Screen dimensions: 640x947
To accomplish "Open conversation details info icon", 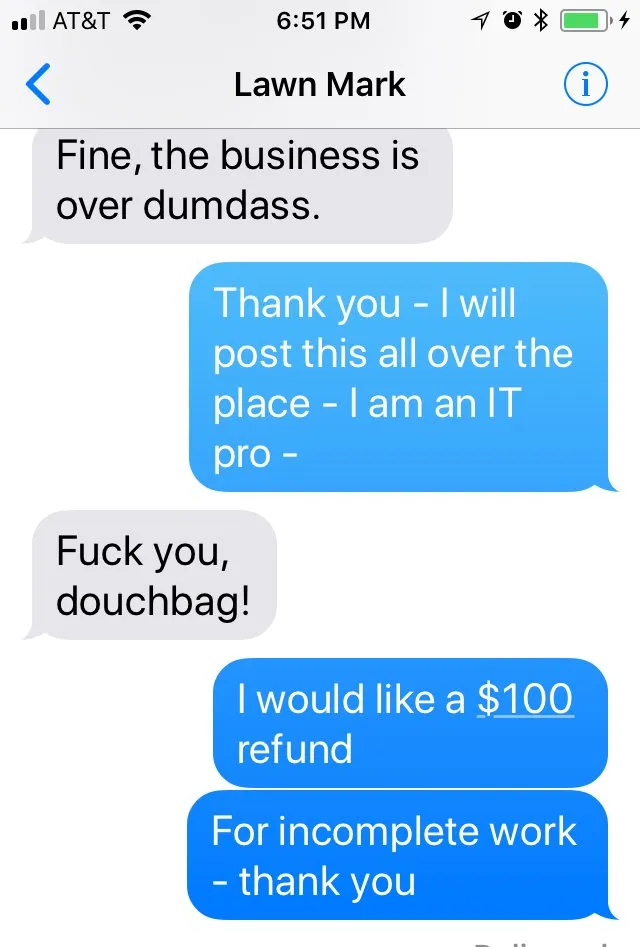I will click(x=585, y=86).
